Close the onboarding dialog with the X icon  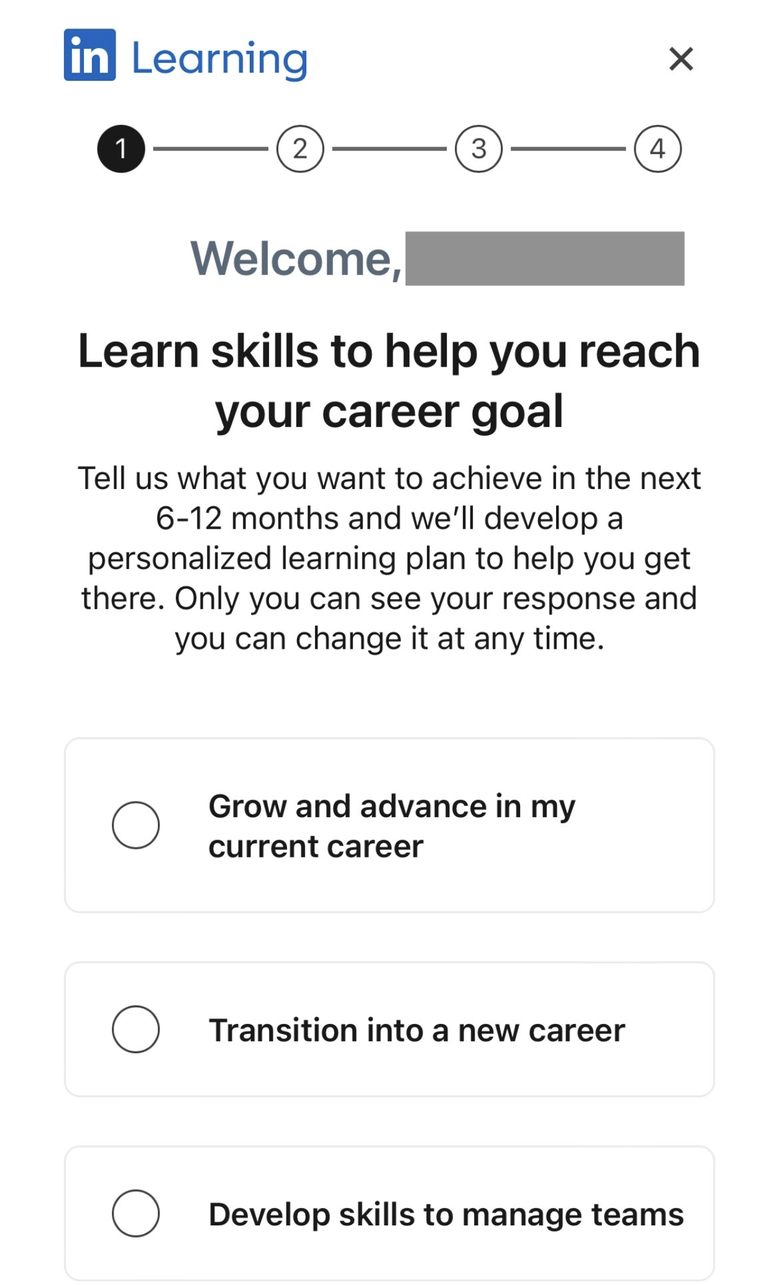coord(681,59)
